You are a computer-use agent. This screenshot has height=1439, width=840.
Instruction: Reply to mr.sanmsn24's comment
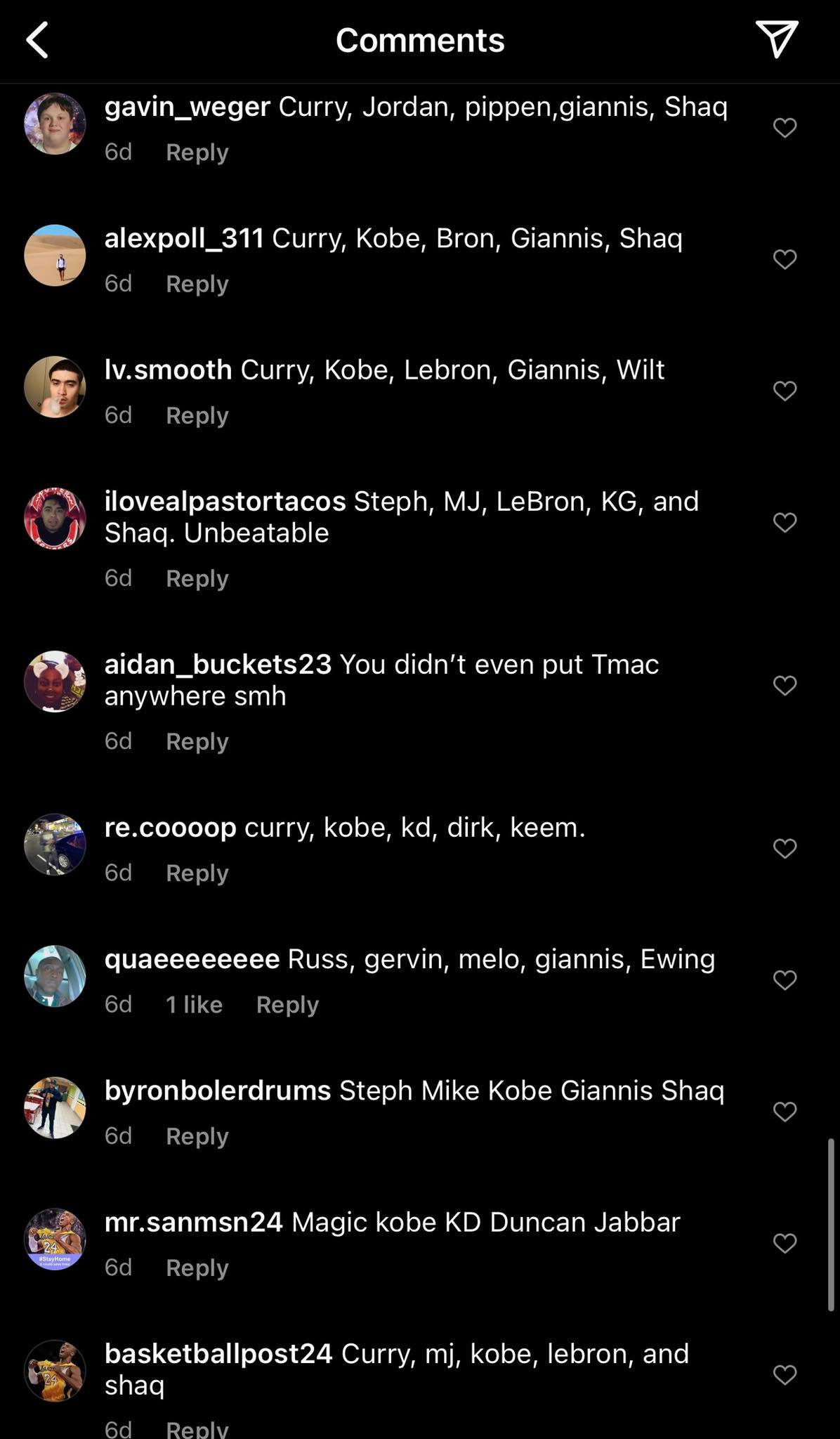197,1268
